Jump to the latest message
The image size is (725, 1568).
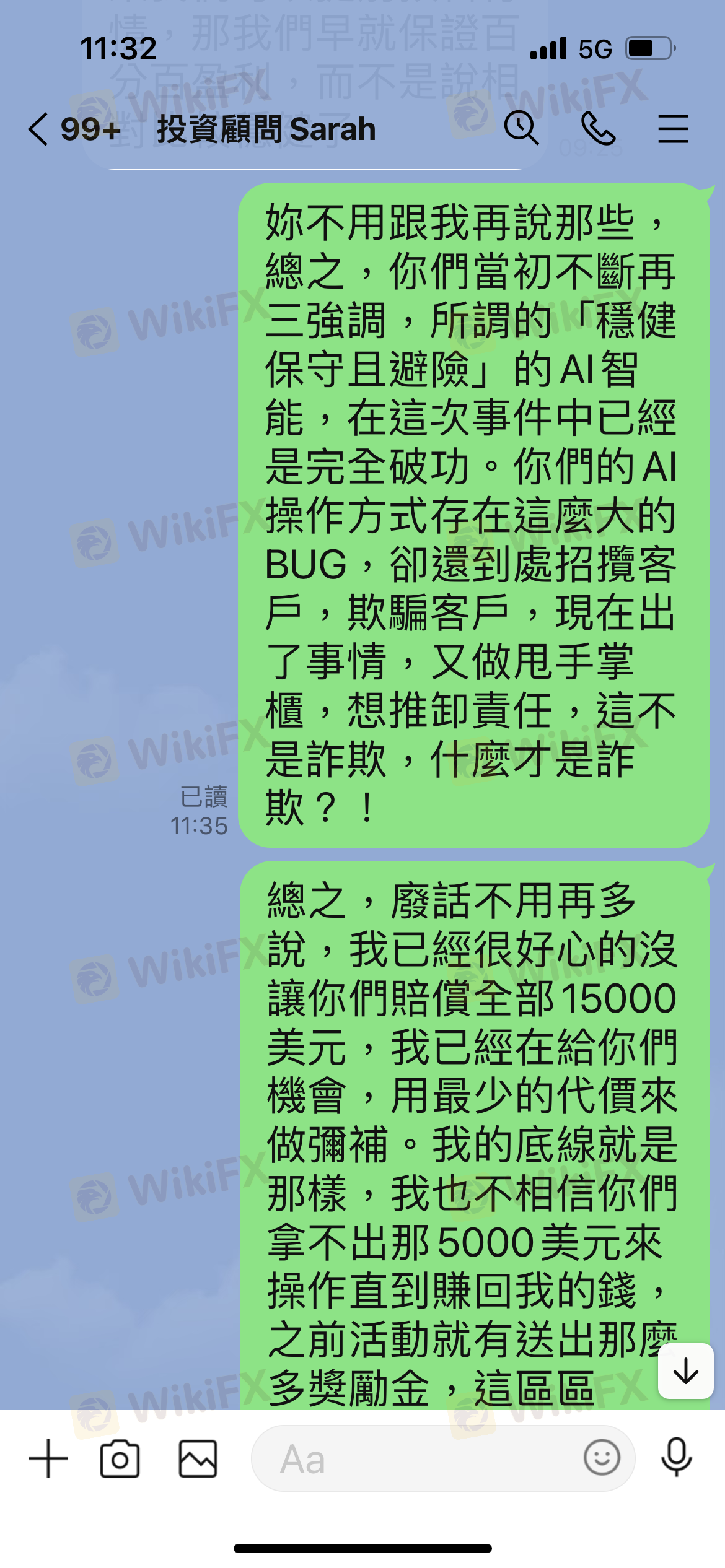(x=685, y=1370)
